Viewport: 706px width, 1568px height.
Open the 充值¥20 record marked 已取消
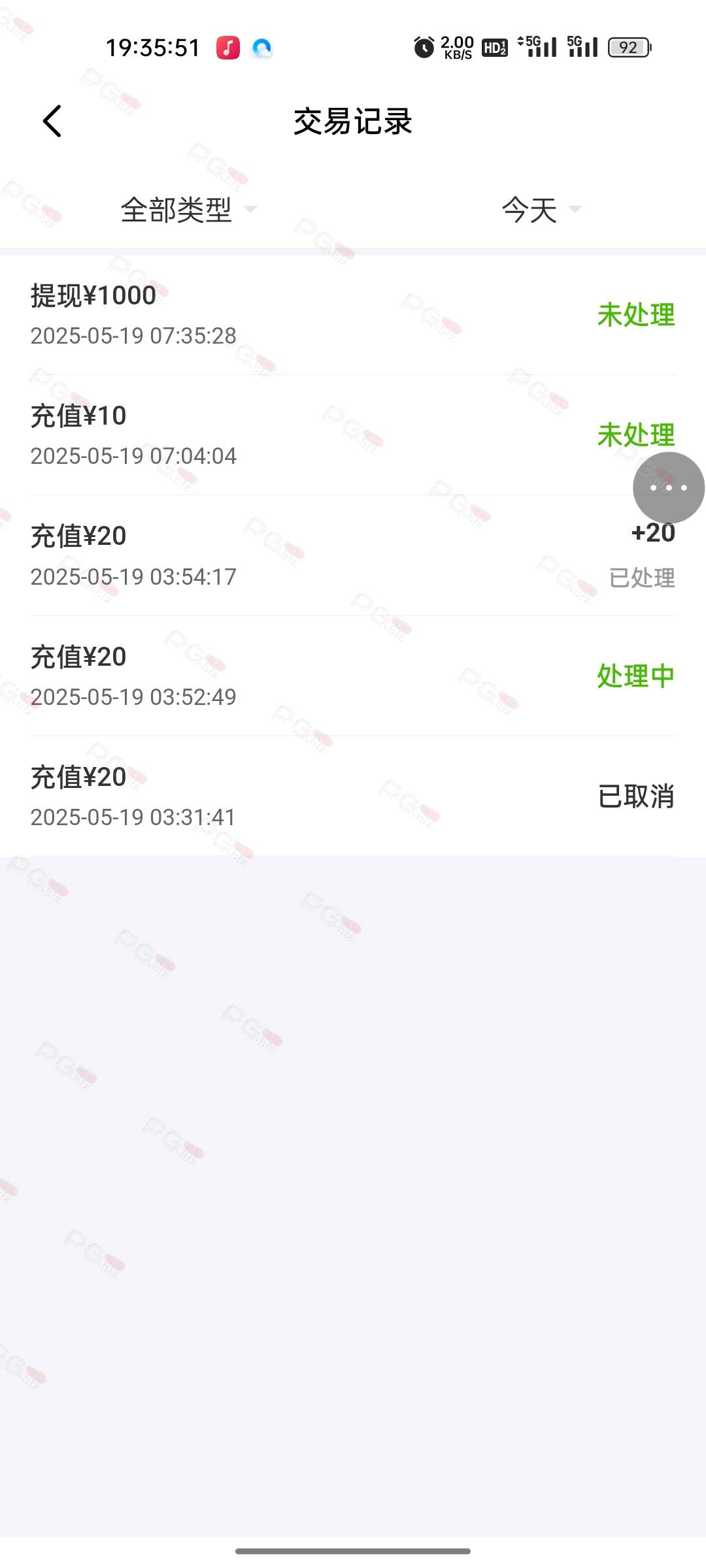click(x=353, y=796)
